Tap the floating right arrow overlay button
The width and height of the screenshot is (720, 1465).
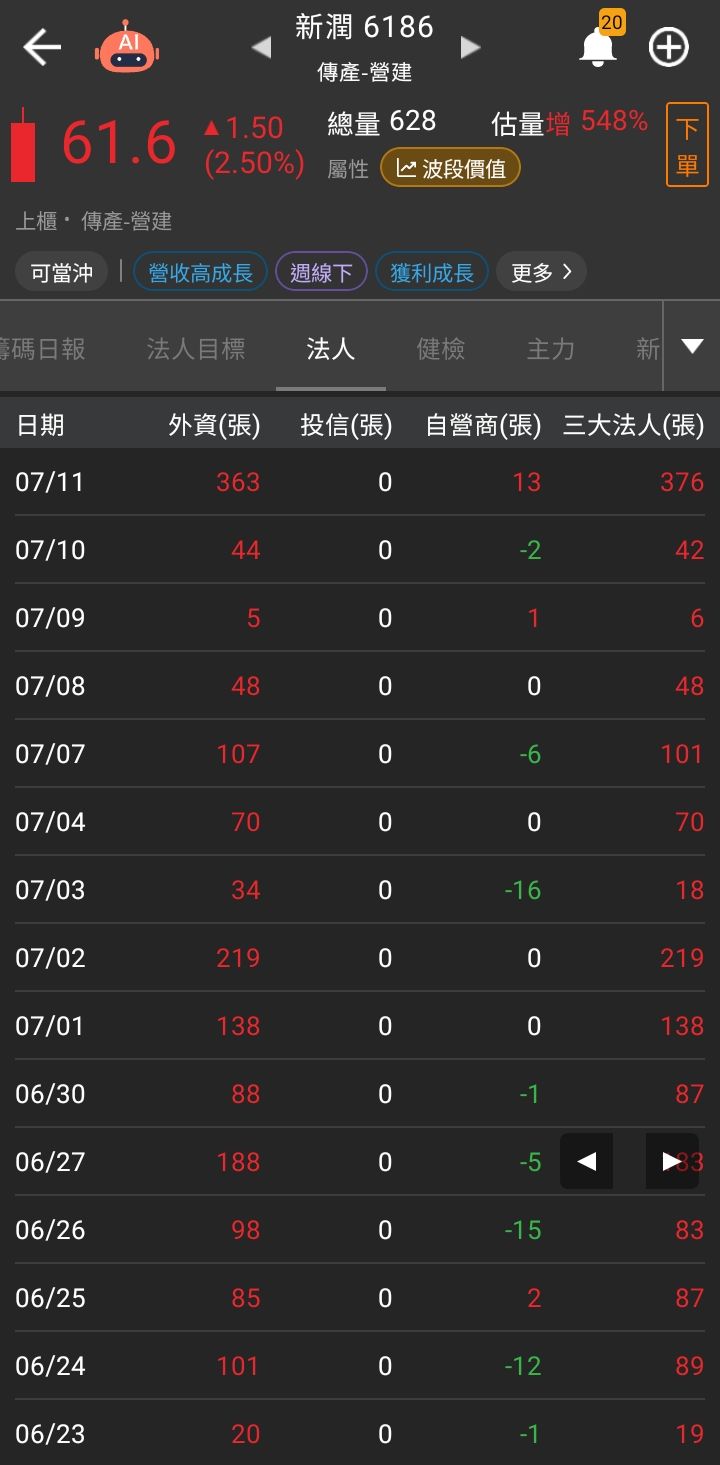(672, 1161)
